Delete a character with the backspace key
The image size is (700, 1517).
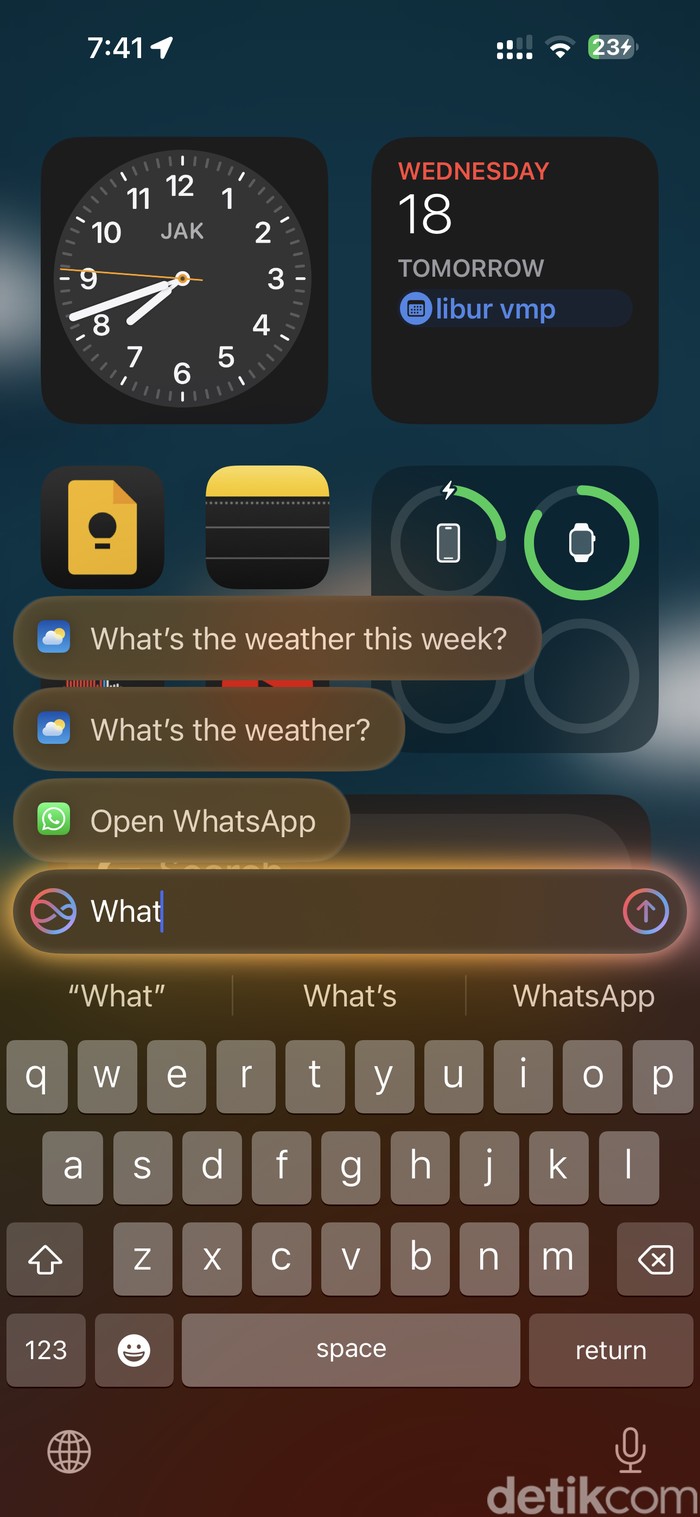pos(655,1260)
